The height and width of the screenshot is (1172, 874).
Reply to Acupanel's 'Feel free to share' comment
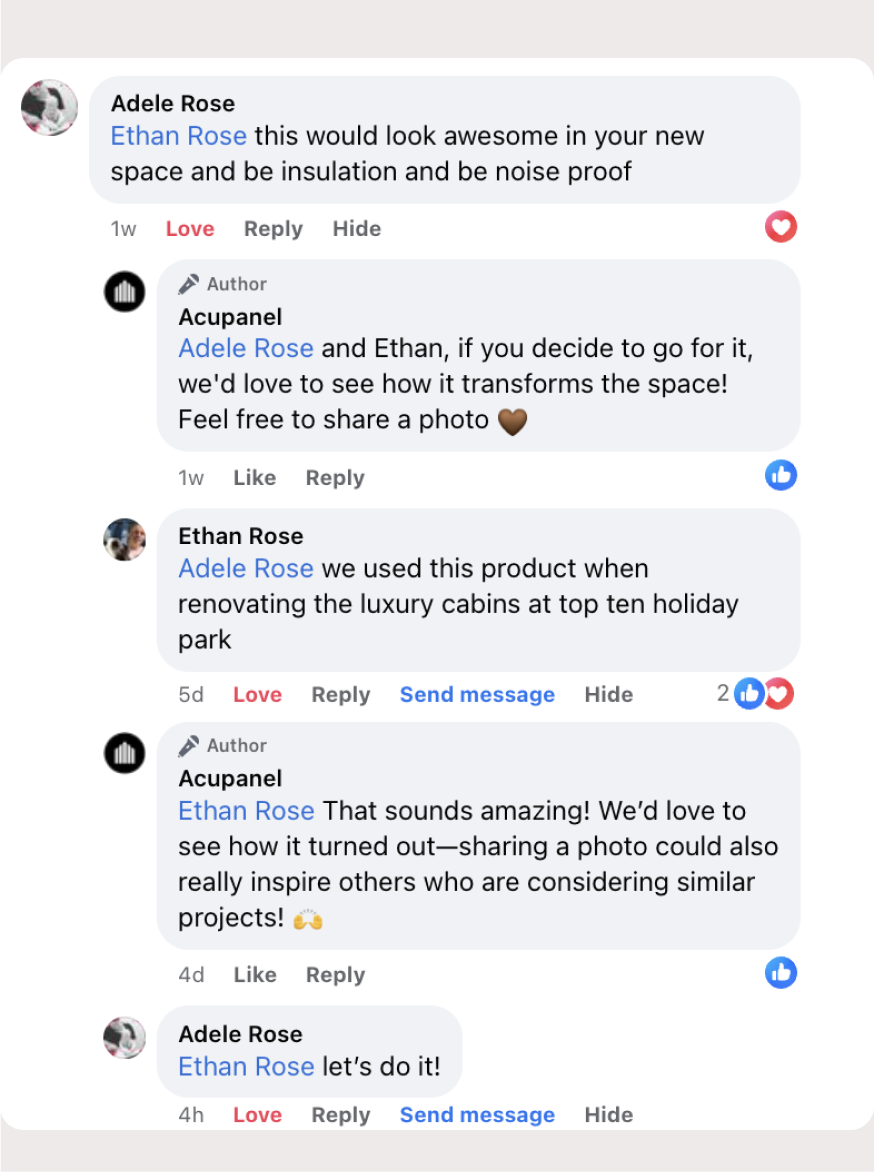coord(335,478)
